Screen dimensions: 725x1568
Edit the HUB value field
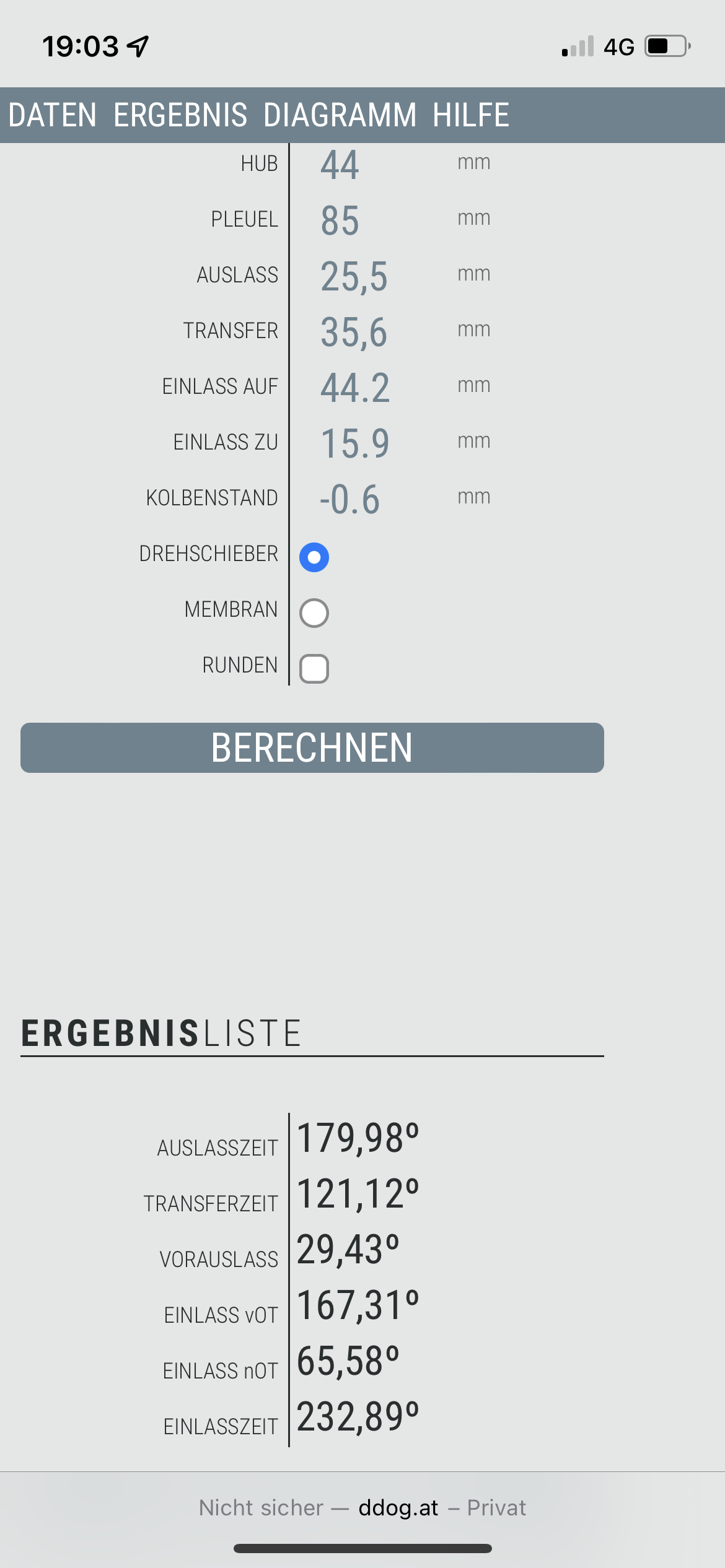pyautogui.click(x=366, y=165)
